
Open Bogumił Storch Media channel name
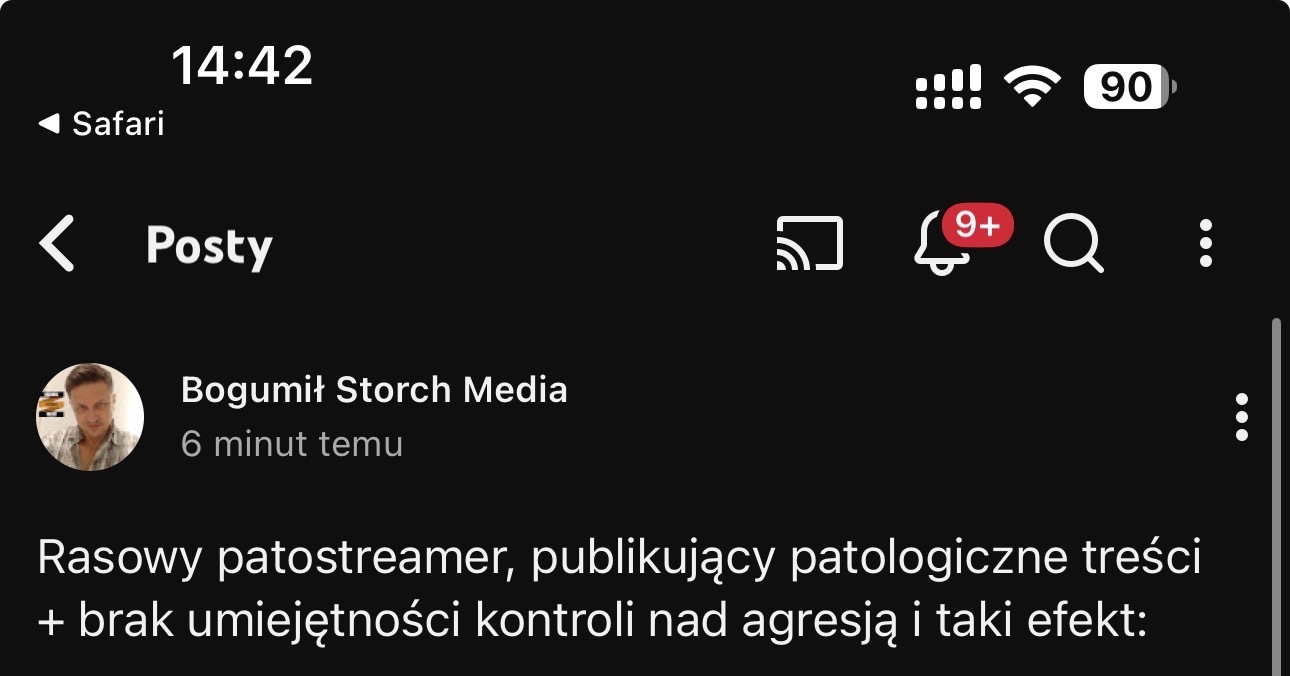374,390
